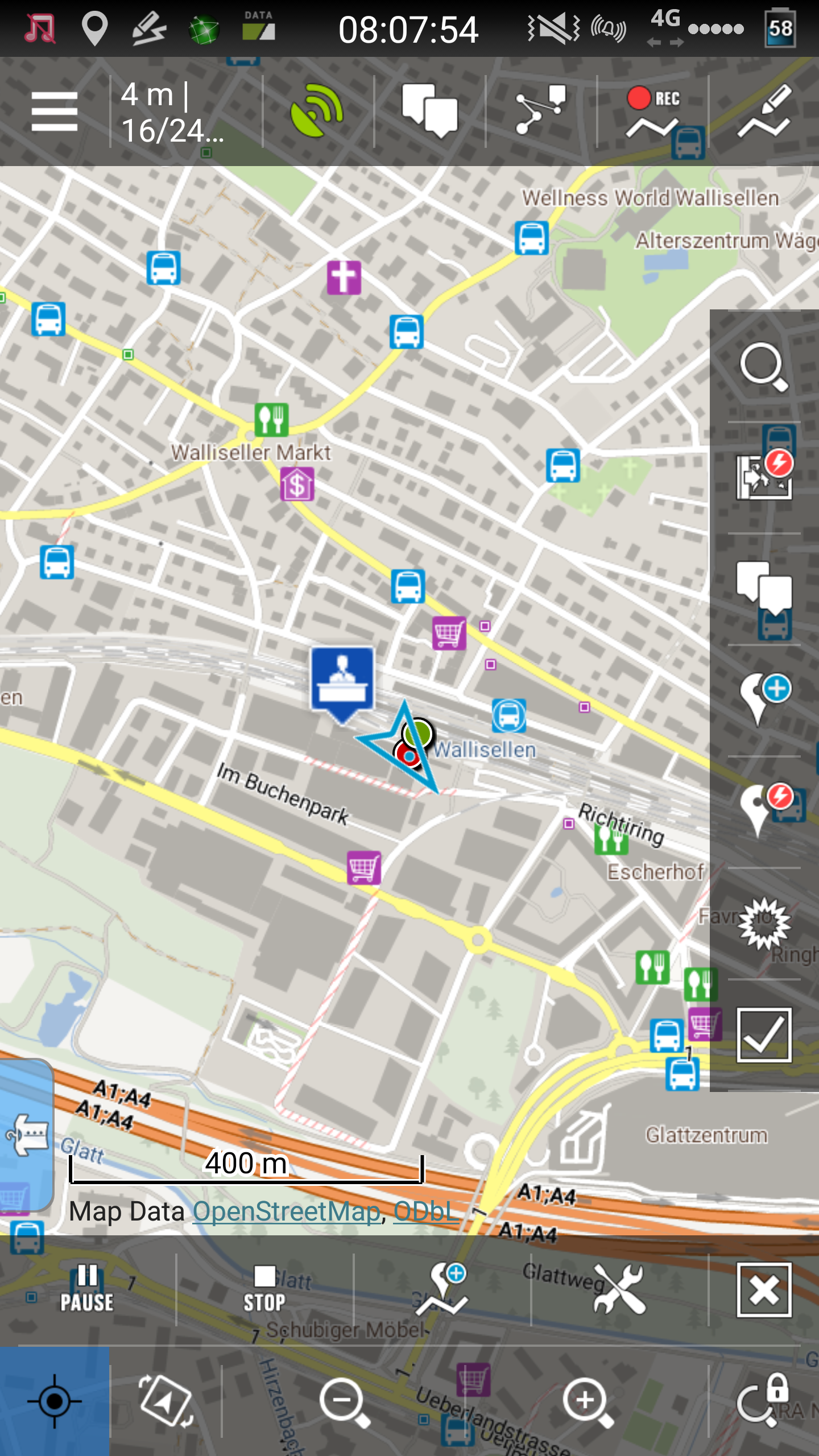Open the track drawing pencil tool
The height and width of the screenshot is (1456, 819).
point(764,111)
